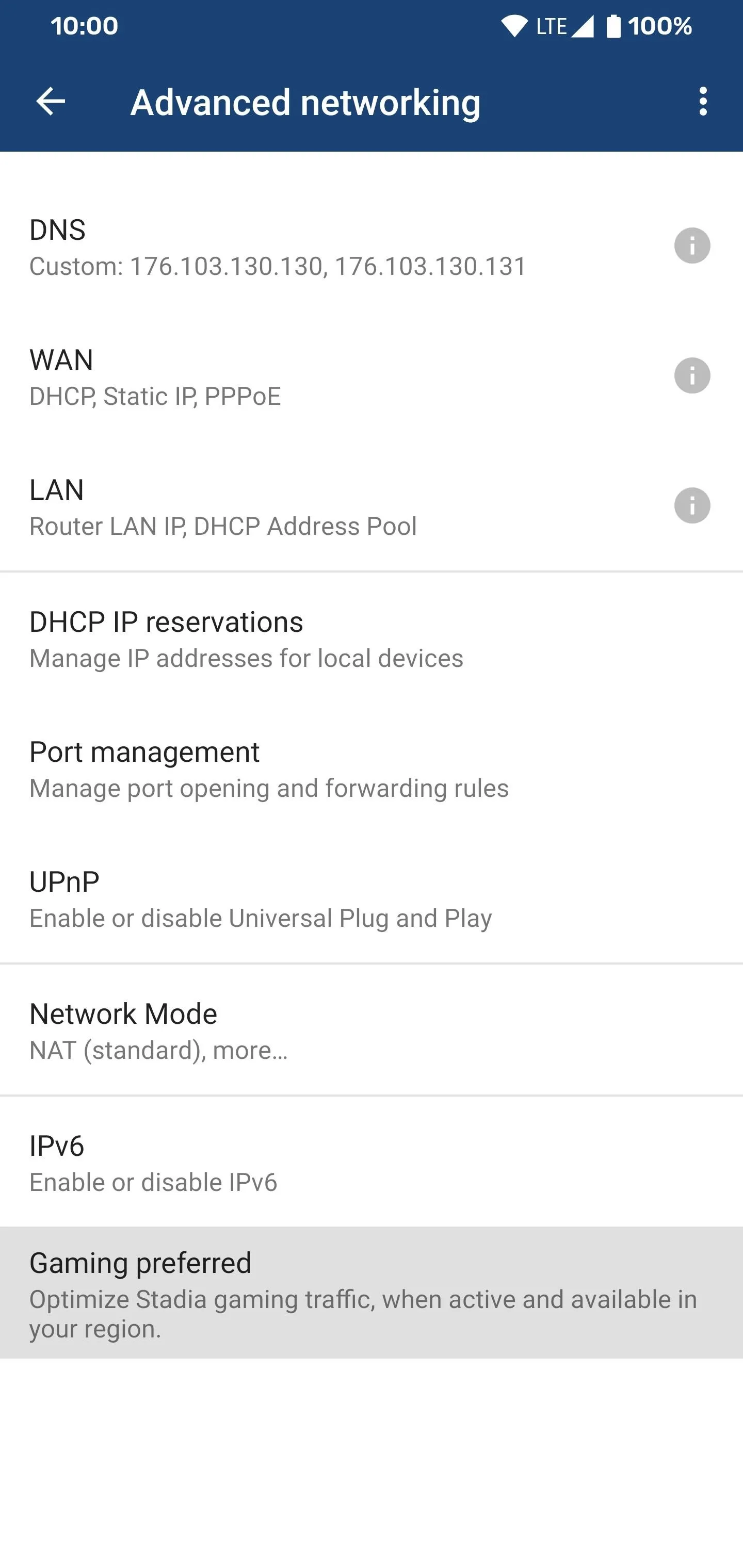
Task: Select Gaming preferred option
Action: click(372, 1293)
